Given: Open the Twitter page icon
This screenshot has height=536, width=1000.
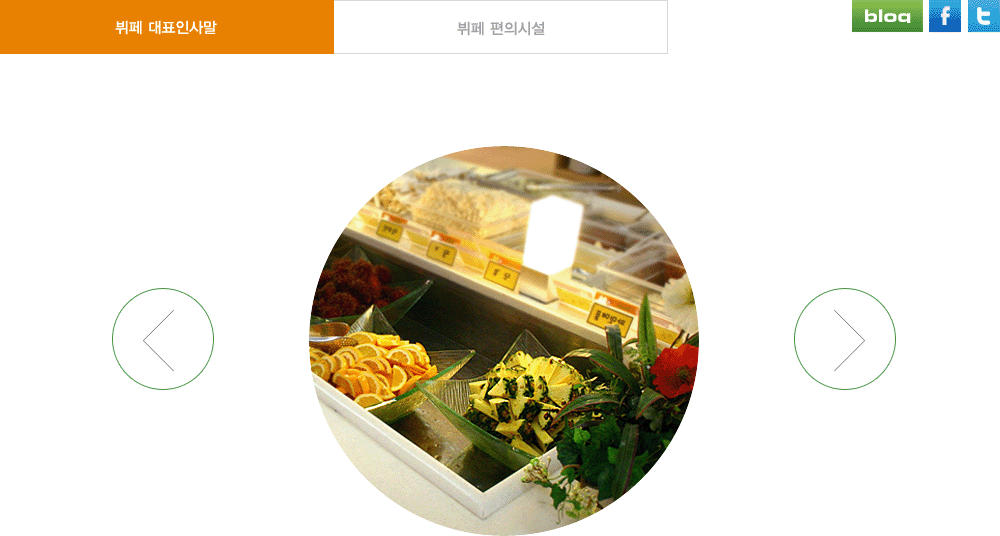Looking at the screenshot, I should click(x=983, y=16).
